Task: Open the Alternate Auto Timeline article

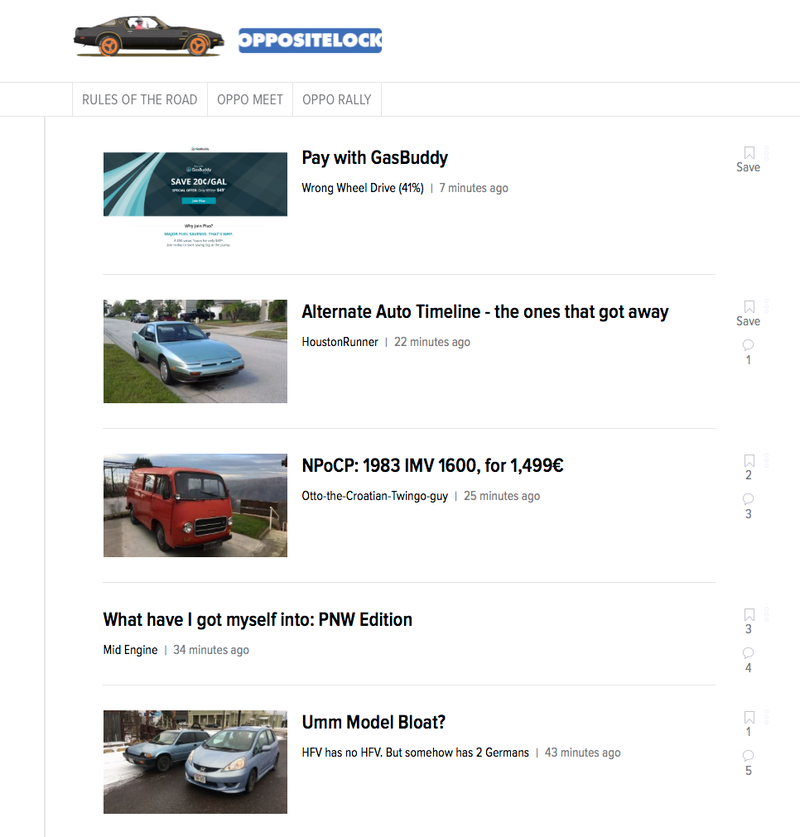Action: pos(484,312)
